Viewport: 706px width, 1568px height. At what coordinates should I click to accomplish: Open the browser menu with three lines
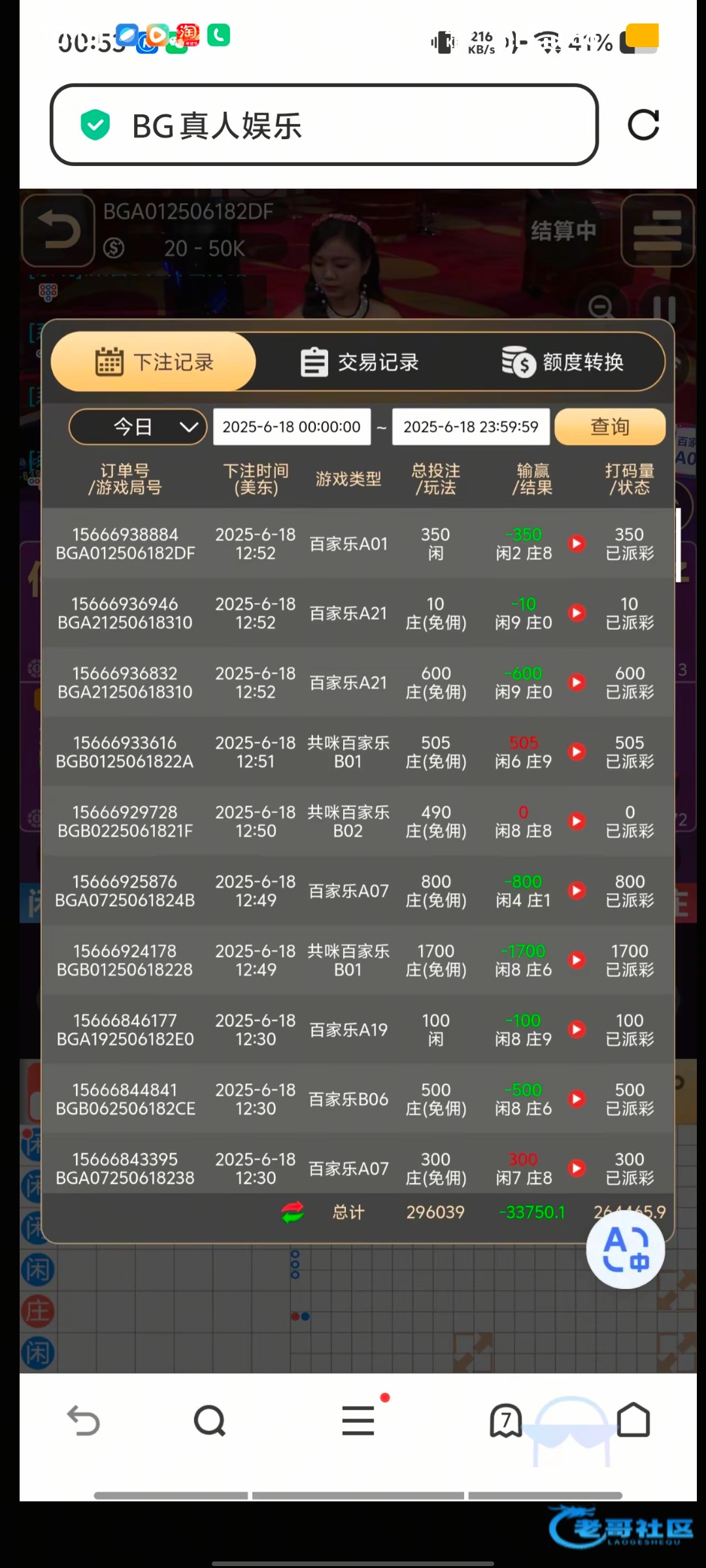[358, 1421]
